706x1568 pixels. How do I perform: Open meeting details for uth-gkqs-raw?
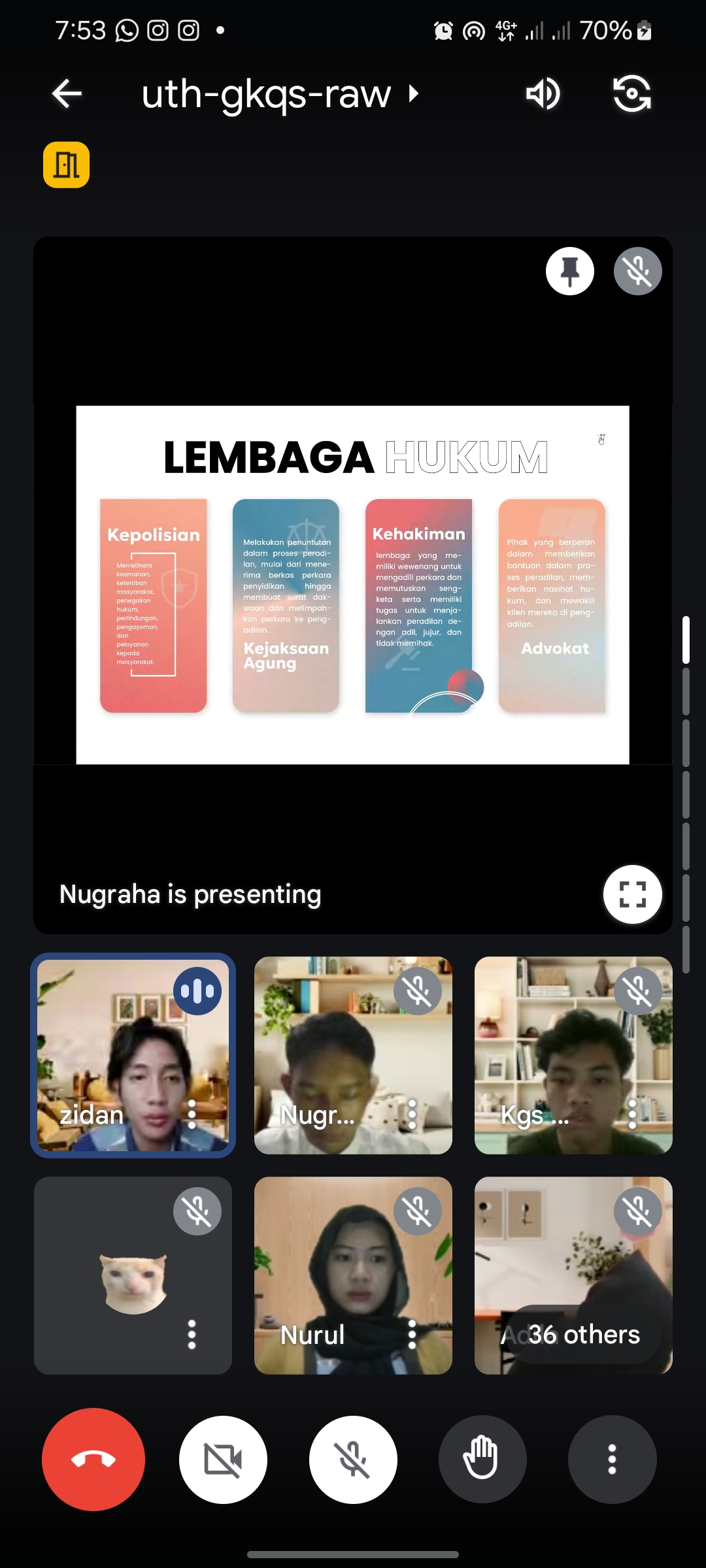(x=280, y=94)
